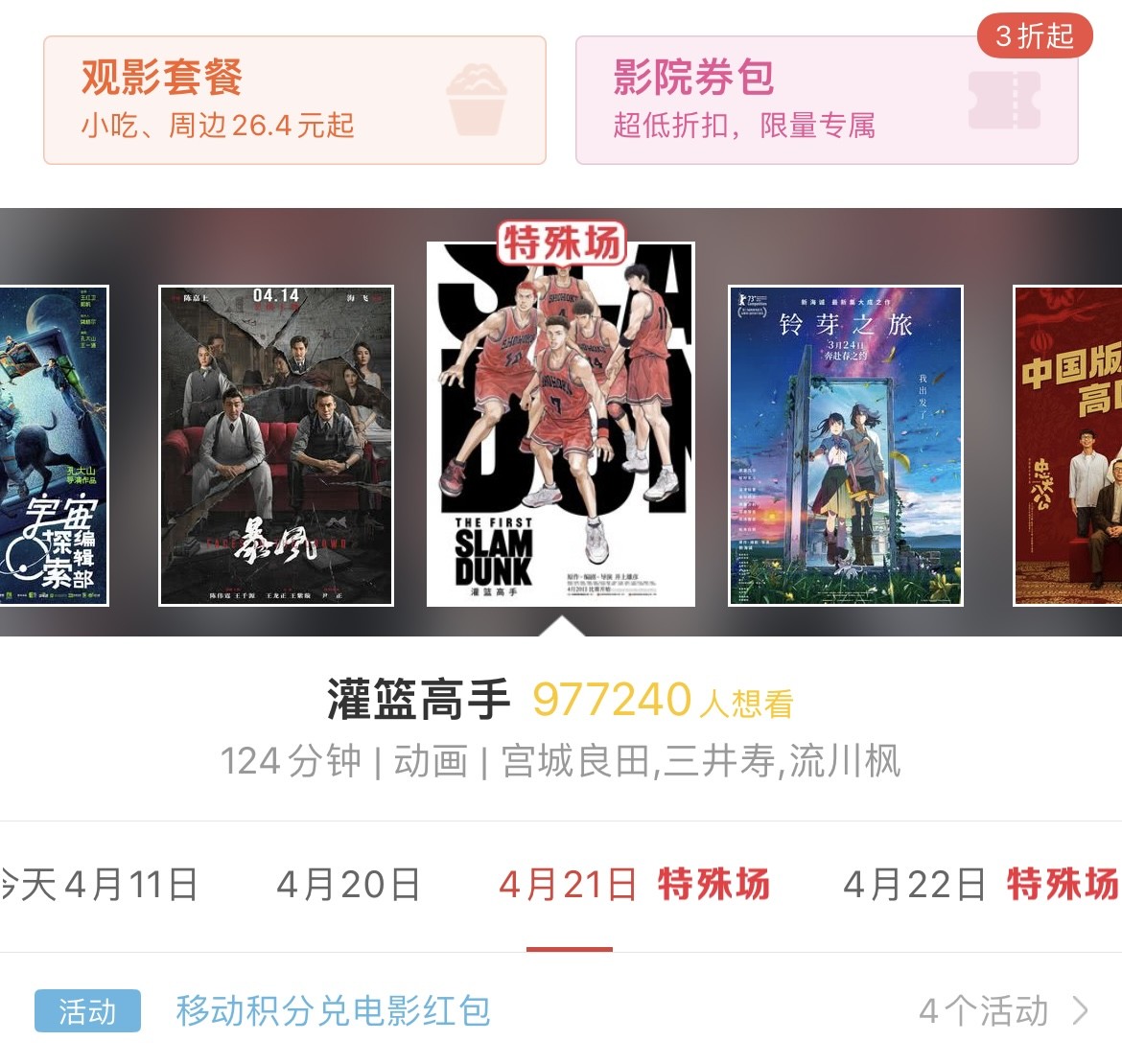Select the red 忠犬八公 poster

pyautogui.click(x=1068, y=446)
